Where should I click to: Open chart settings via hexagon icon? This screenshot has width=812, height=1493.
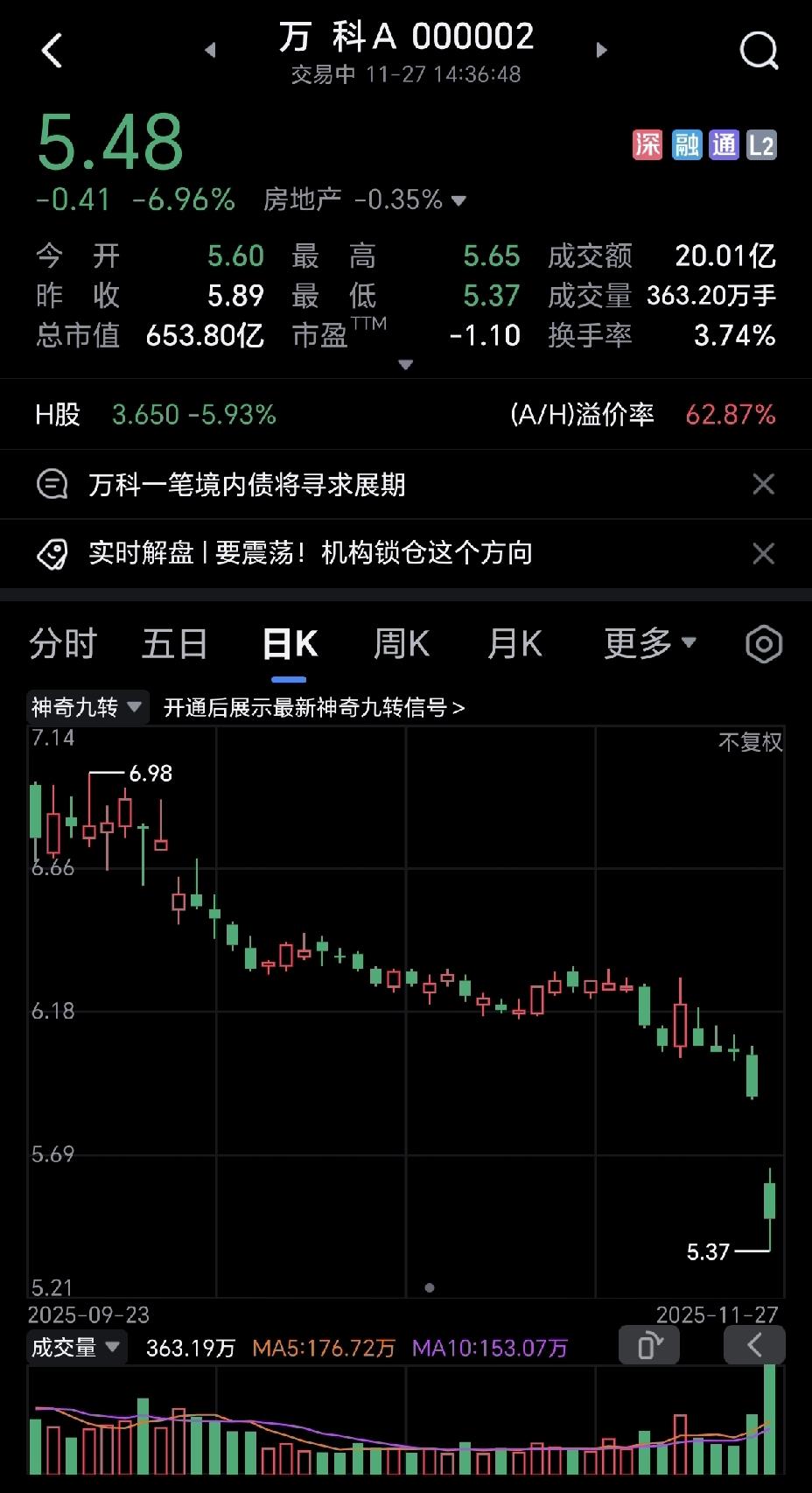point(762,643)
